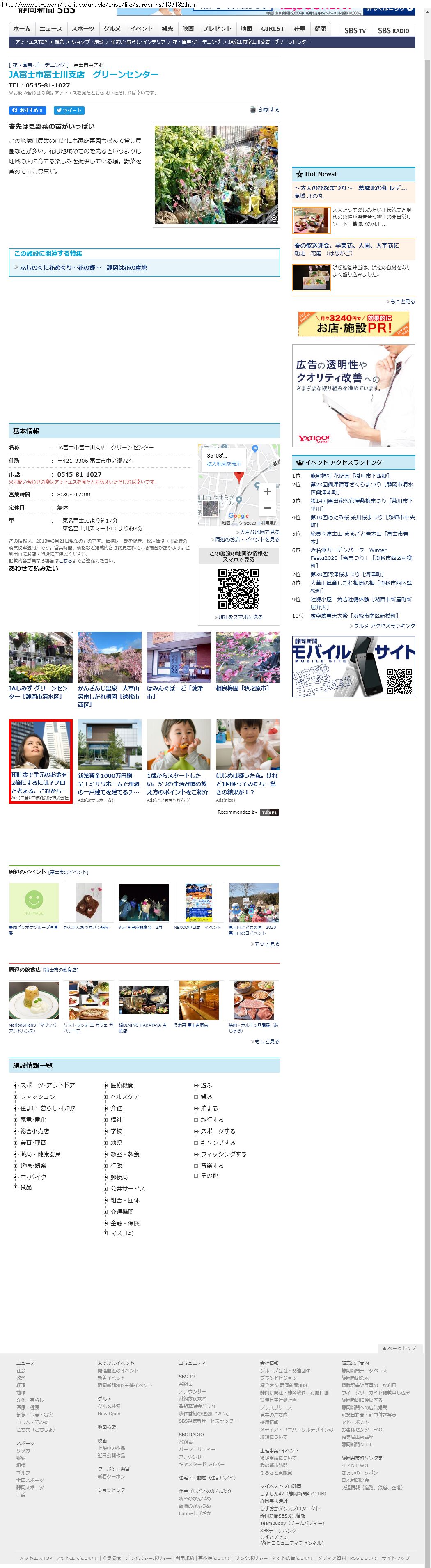Print the page with 印刷する
Image resolution: width=431 pixels, height=1568 pixels.
pos(265,110)
